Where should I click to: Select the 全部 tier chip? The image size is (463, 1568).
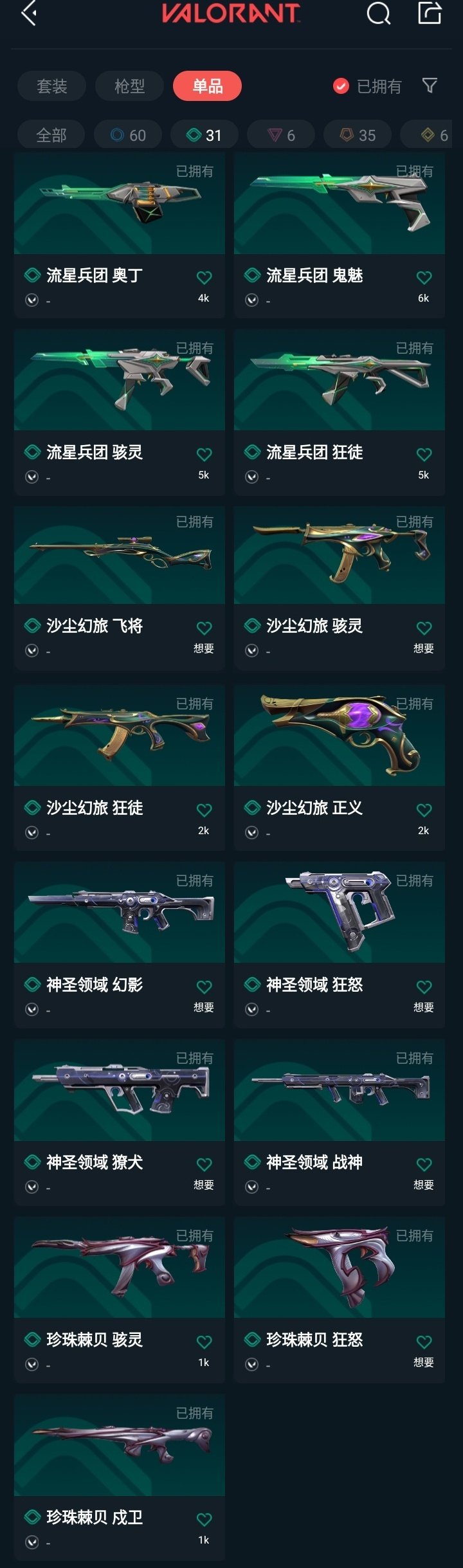pos(51,135)
